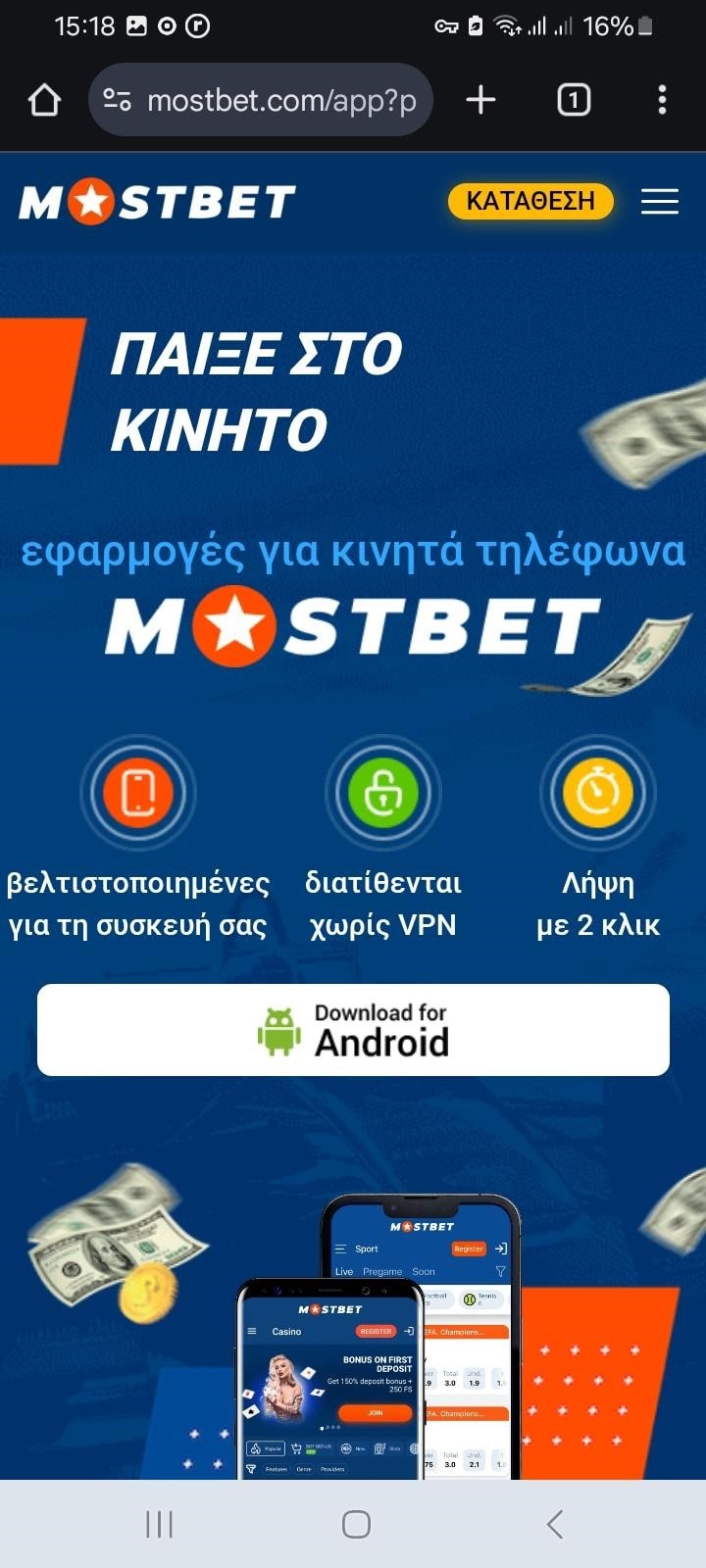Tap the ΚΑΤΑΘΕΣΗ deposit button

530,201
